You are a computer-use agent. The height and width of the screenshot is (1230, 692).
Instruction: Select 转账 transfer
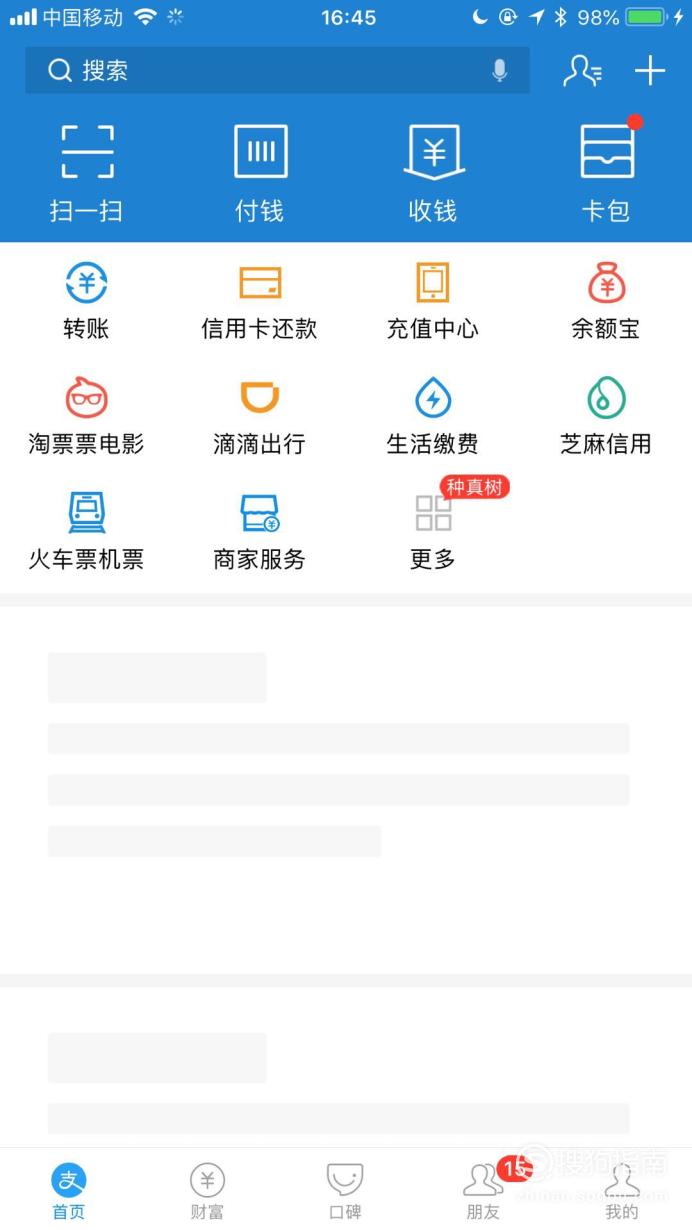coord(86,301)
